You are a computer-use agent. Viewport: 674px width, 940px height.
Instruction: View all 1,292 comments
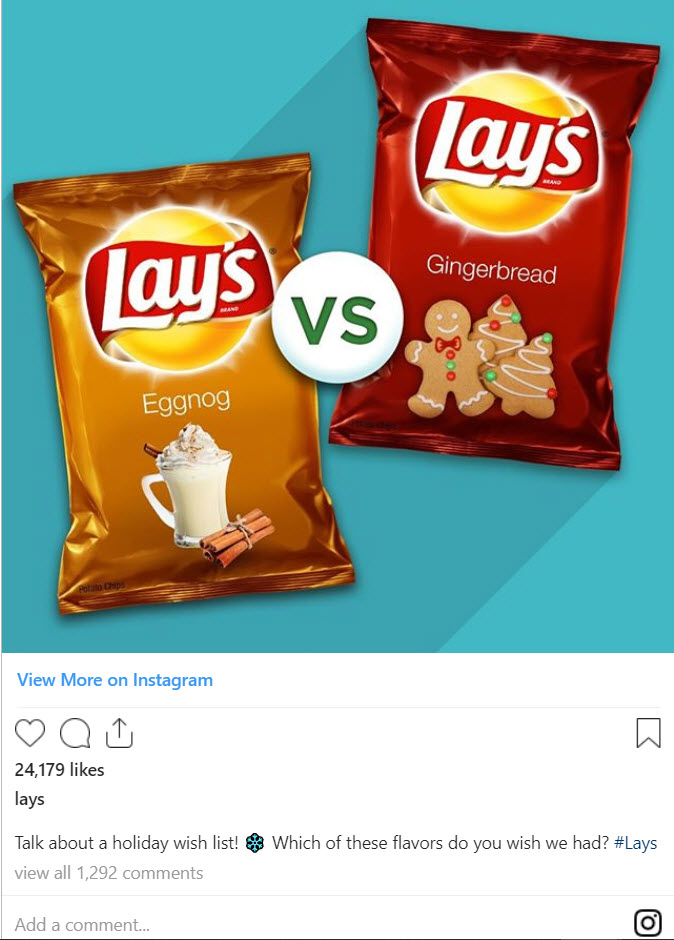[109, 873]
